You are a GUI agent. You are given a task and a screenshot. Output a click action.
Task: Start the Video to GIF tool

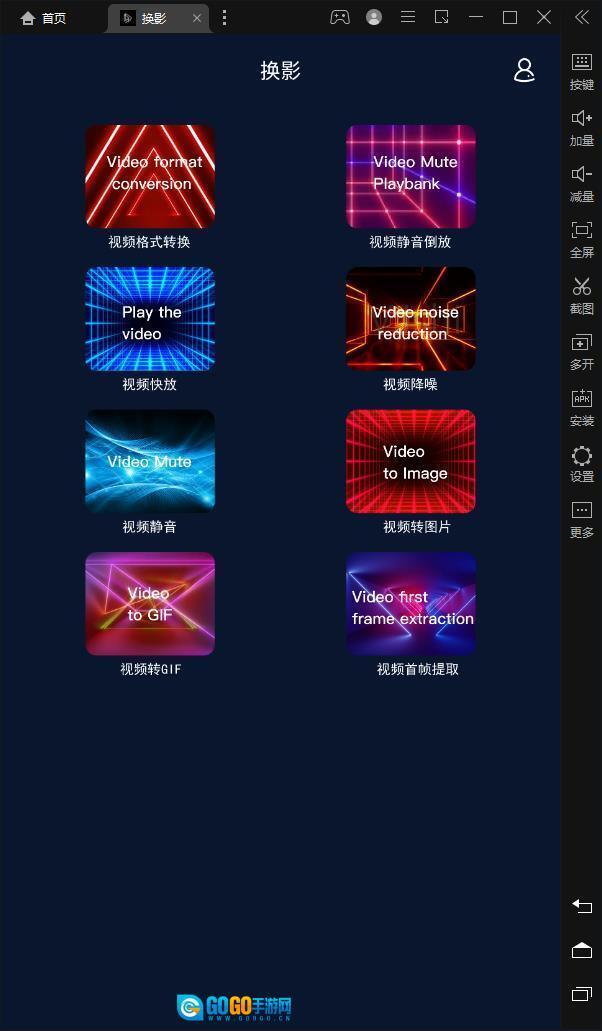150,604
